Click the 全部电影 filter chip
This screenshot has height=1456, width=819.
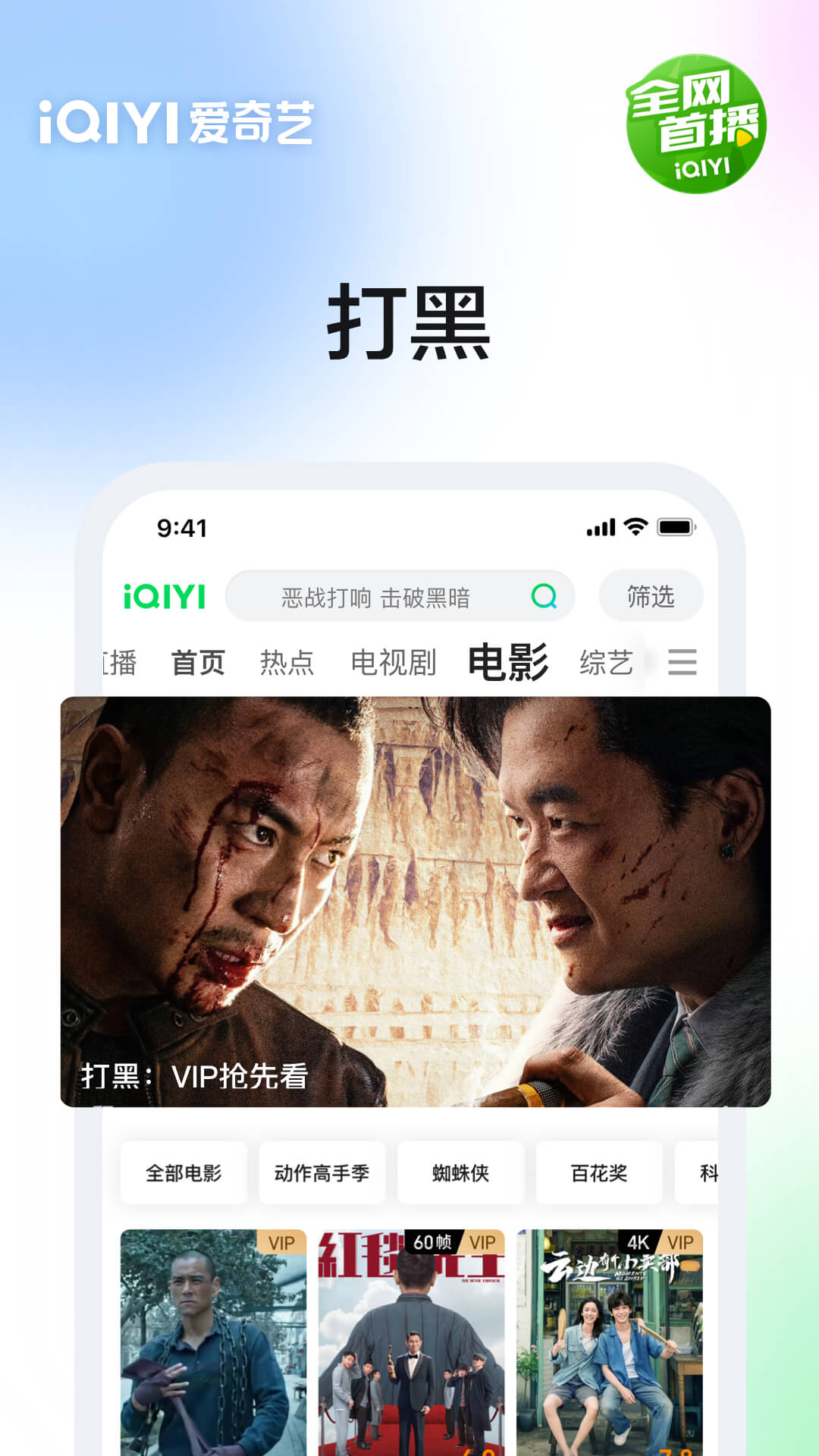(184, 1172)
